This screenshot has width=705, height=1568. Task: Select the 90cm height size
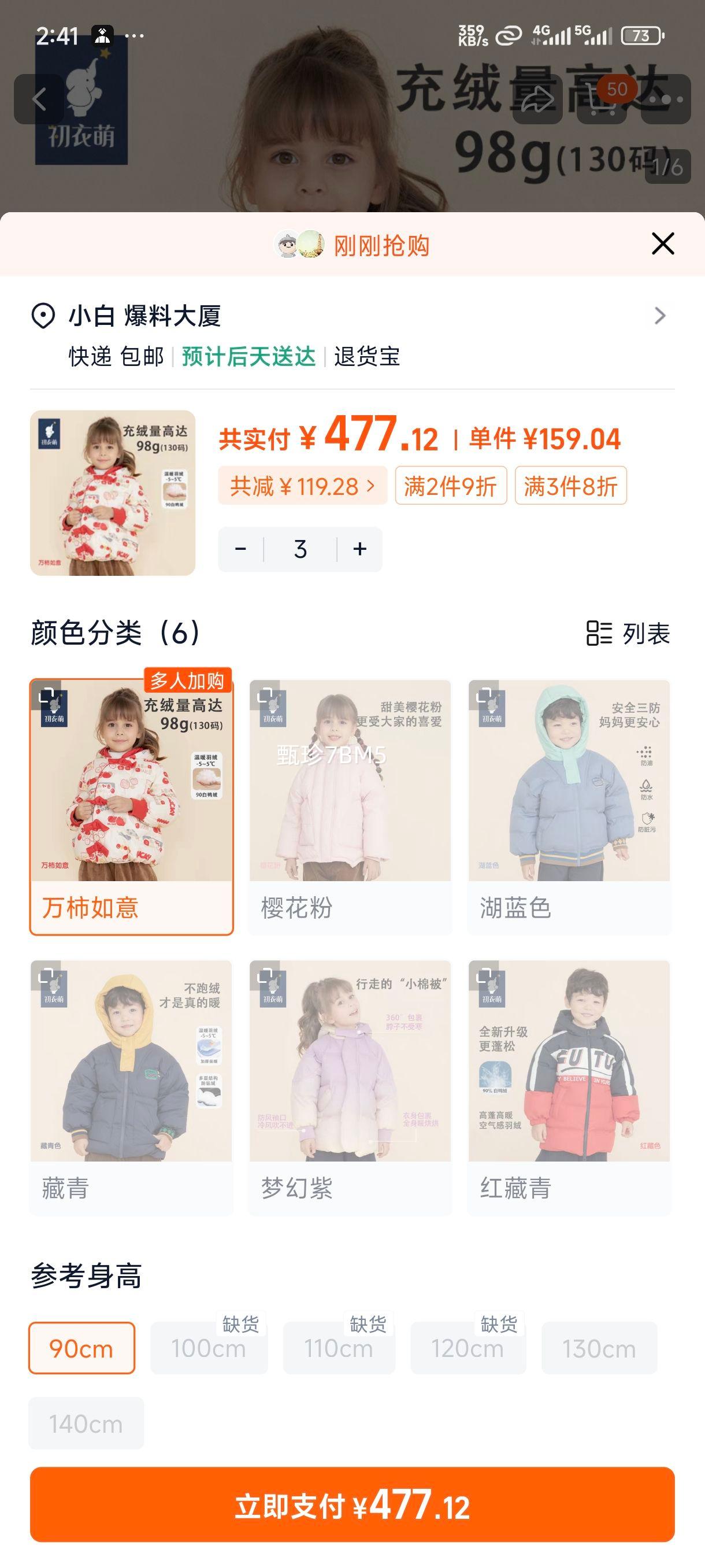click(x=81, y=1348)
